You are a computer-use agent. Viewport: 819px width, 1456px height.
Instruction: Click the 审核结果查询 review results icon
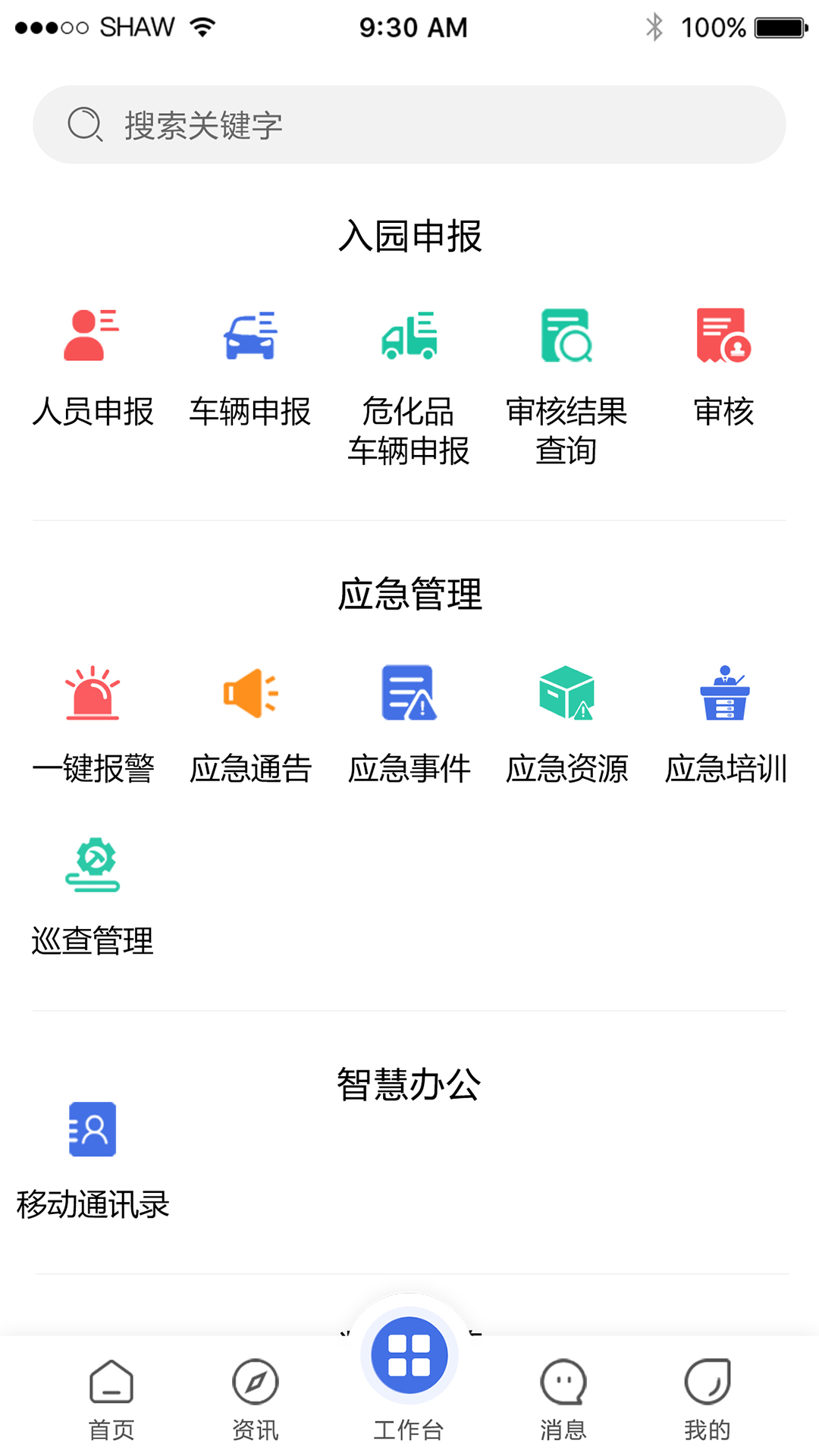point(567,336)
